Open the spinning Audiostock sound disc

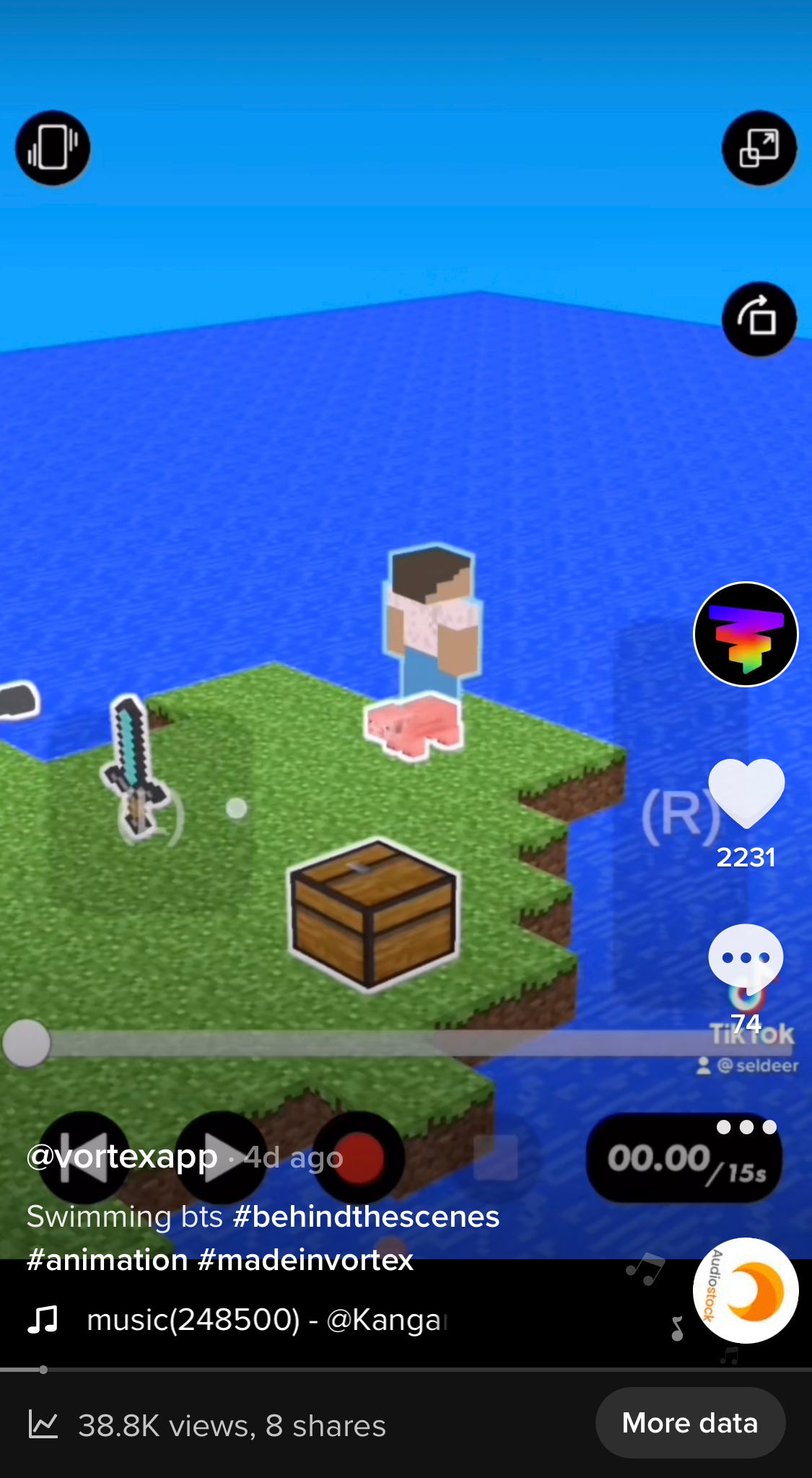point(746,1291)
